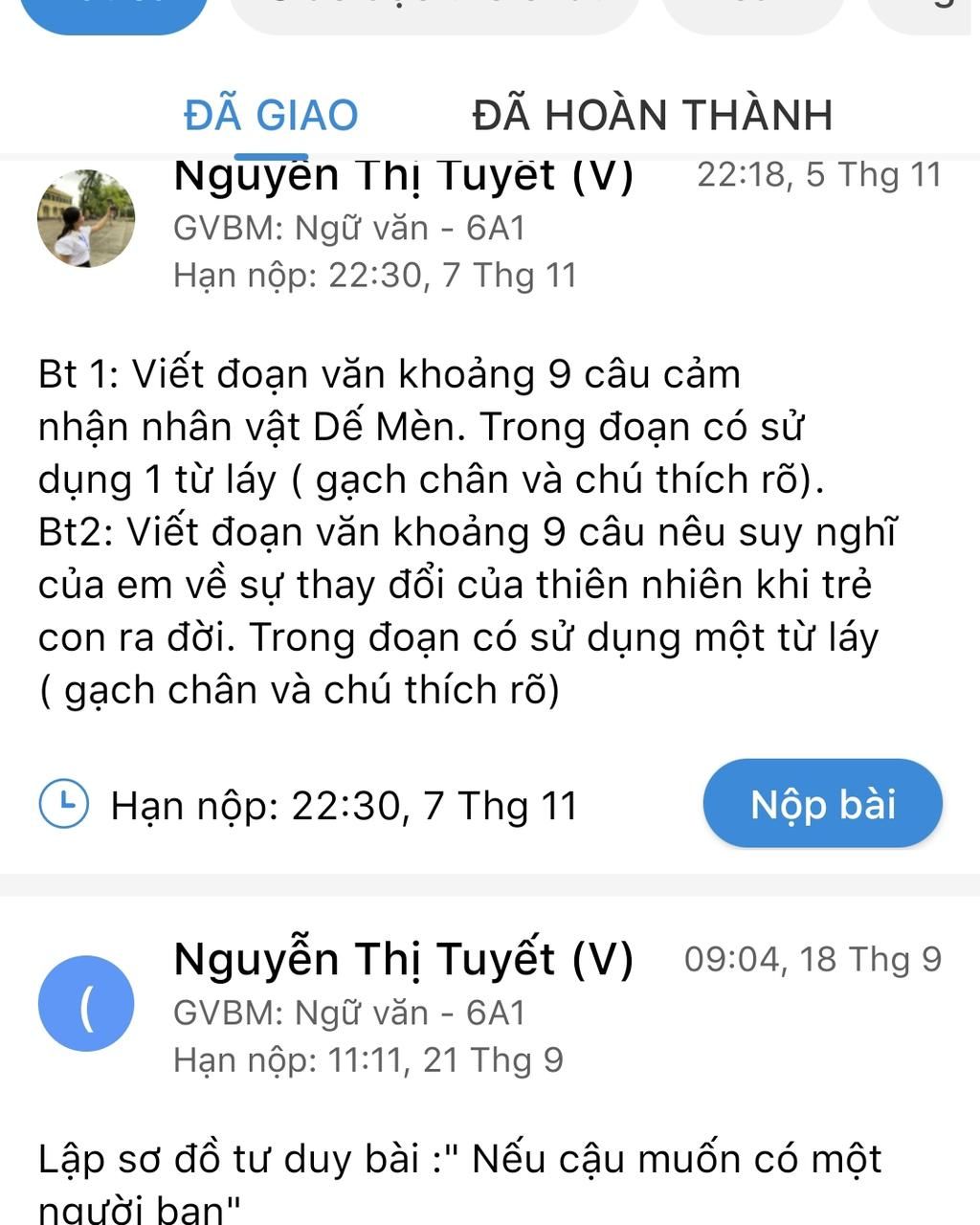Tap Nộp bài to submit homework
980x1225 pixels.
pyautogui.click(x=822, y=804)
